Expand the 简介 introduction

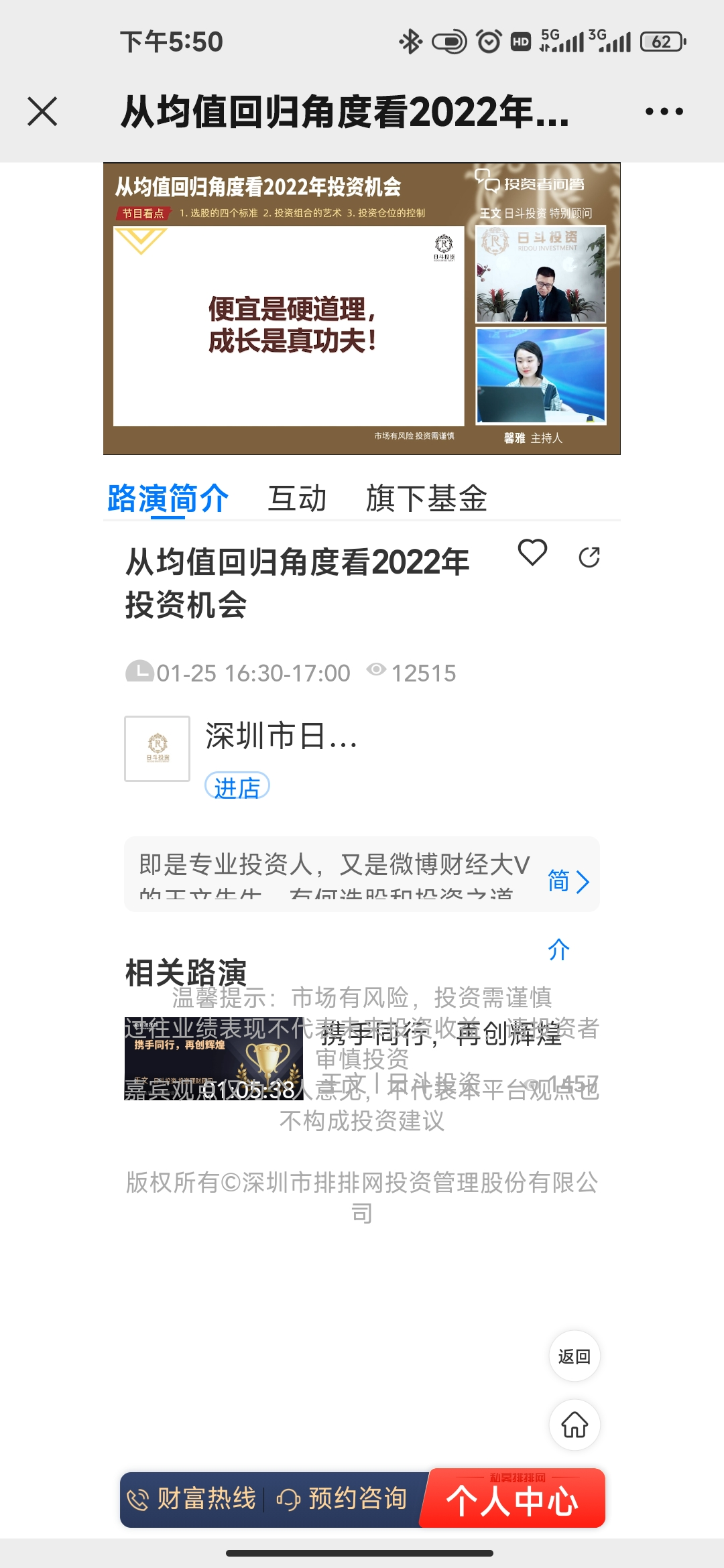568,881
